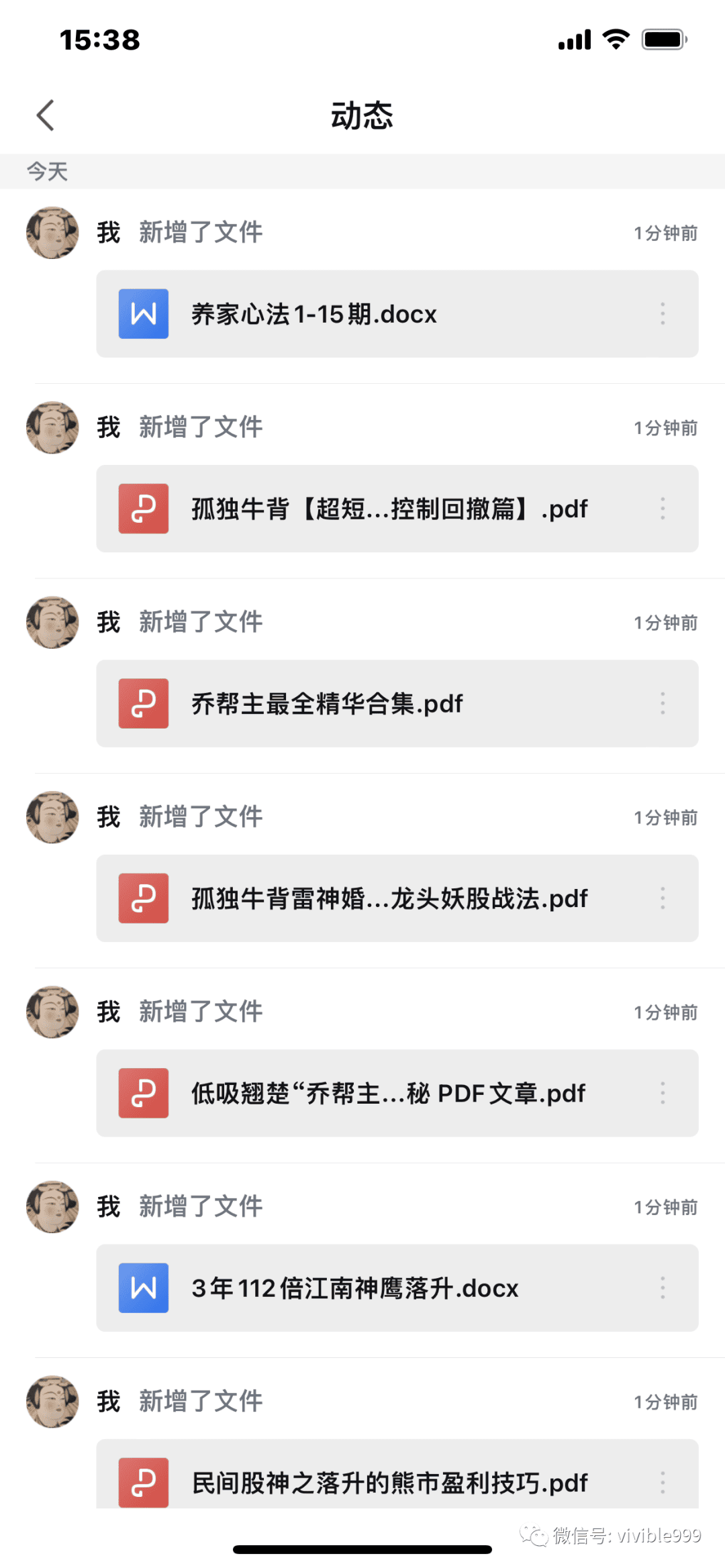The height and width of the screenshot is (1568, 725).
Task: Open 民间股神之落升的熊市盈利技巧.pdf
Action: [x=397, y=1474]
